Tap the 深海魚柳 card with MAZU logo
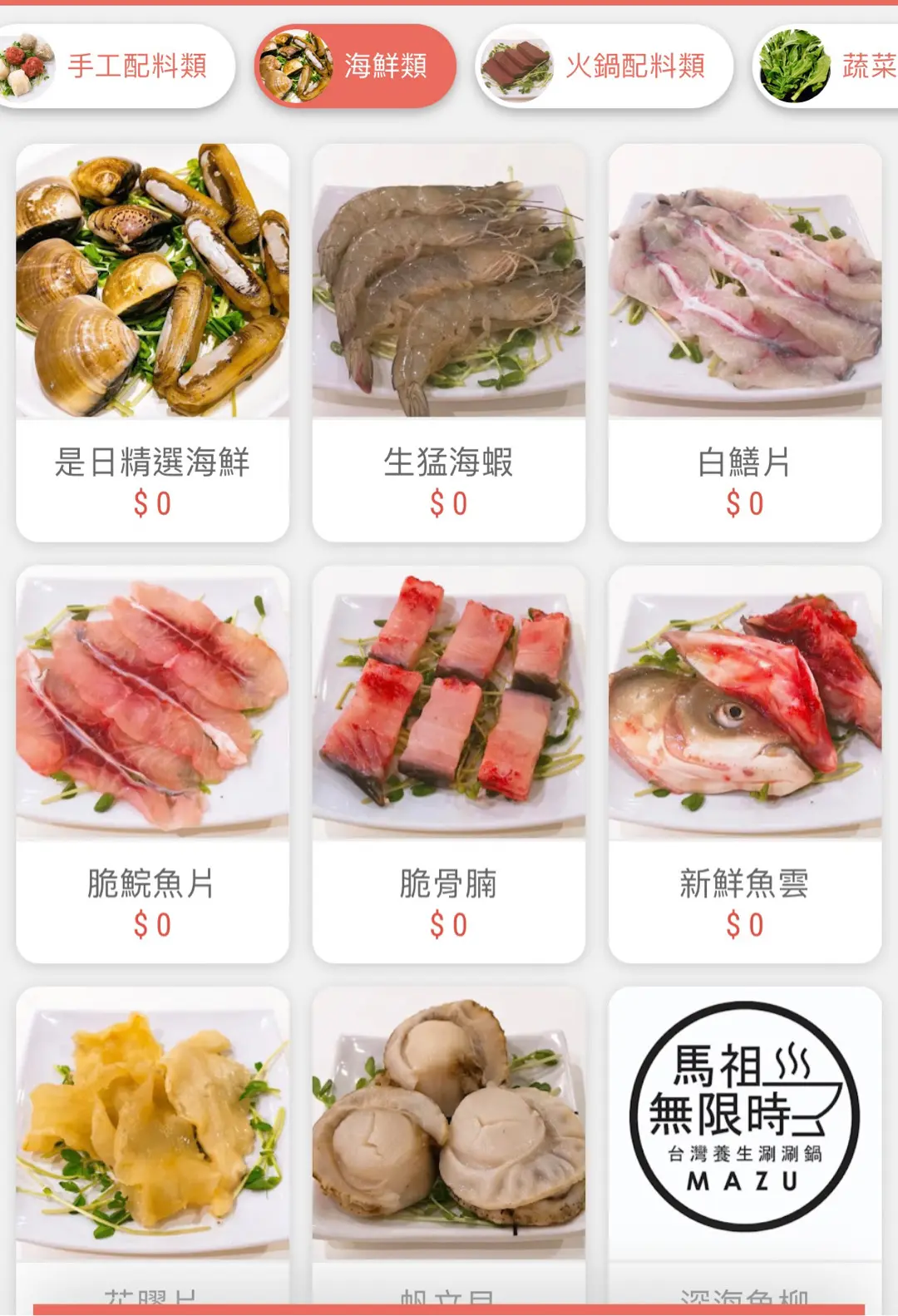Image resolution: width=898 pixels, height=1316 pixels. (744, 1140)
